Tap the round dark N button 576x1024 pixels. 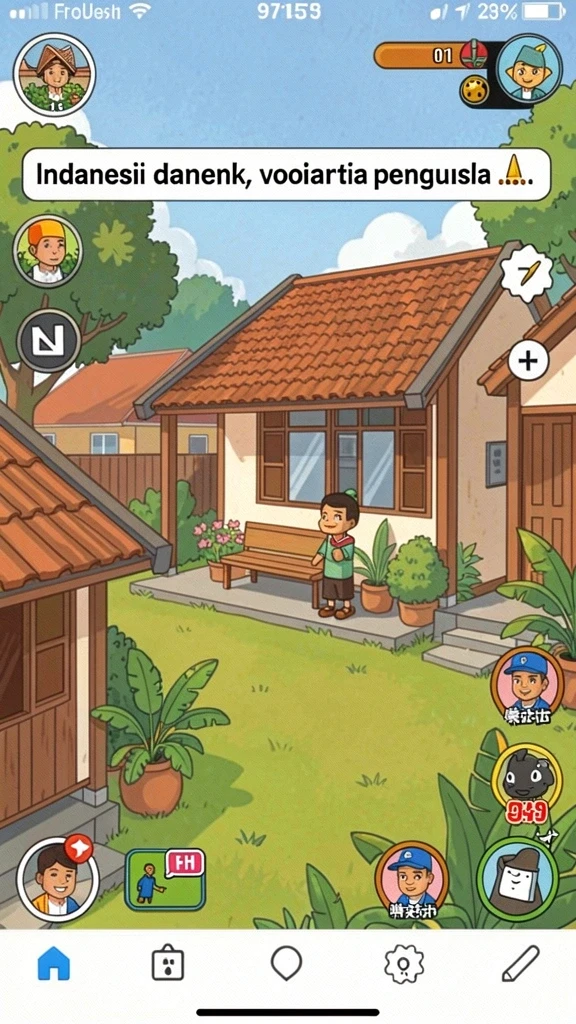click(48, 340)
